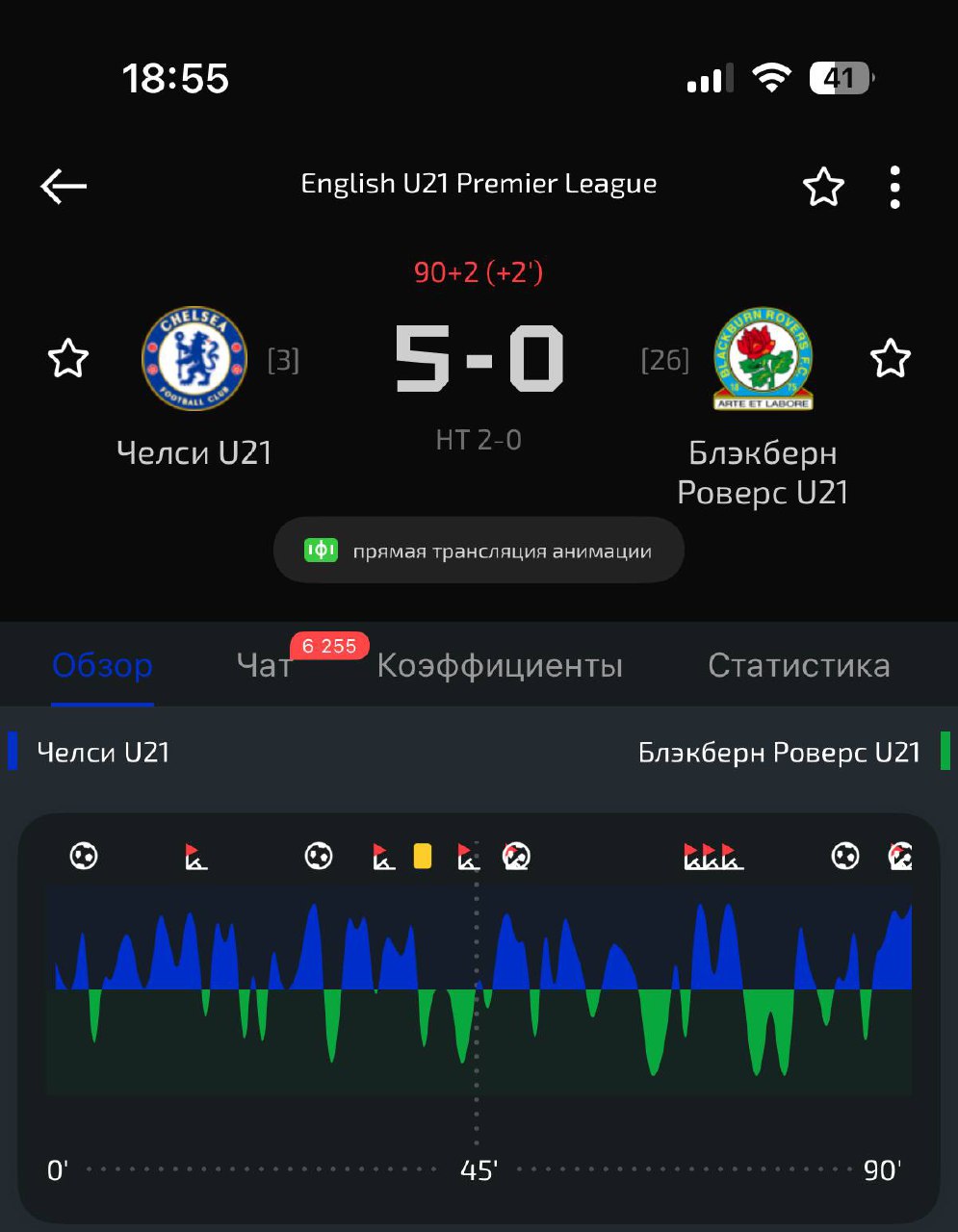
Task: Favorite the Блэкберн Роверс U21 team
Action: [890, 359]
